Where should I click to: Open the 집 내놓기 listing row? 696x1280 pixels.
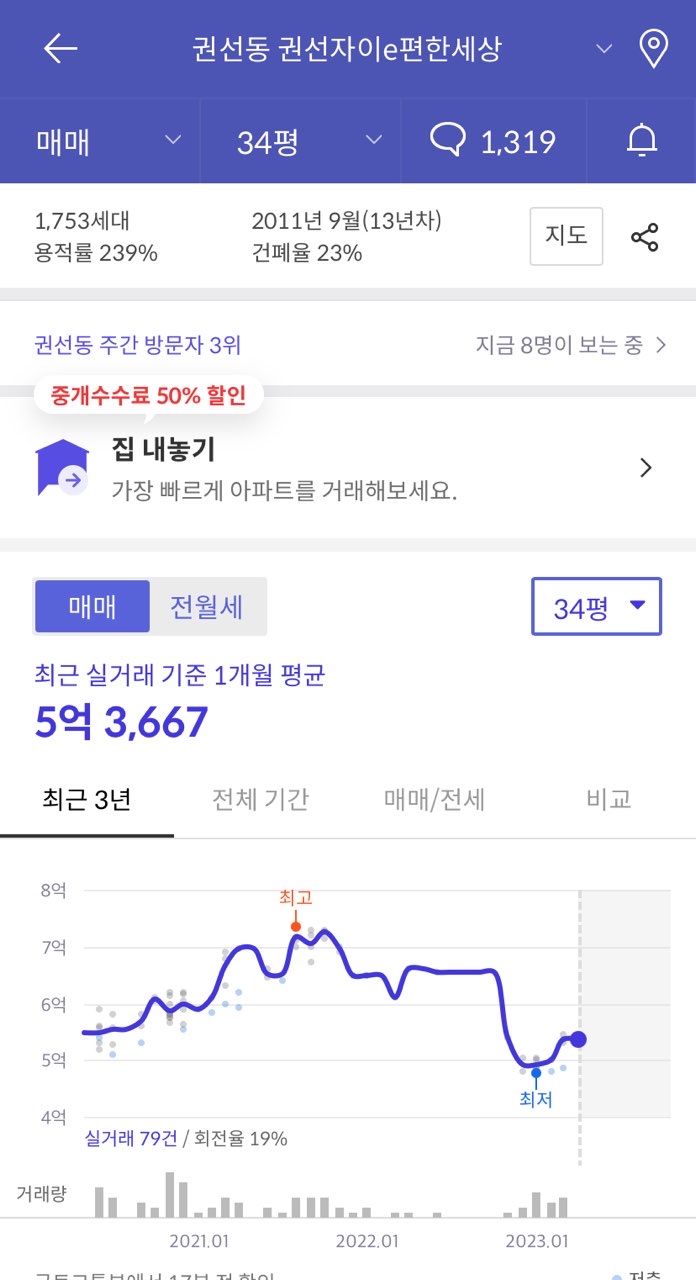(348, 468)
